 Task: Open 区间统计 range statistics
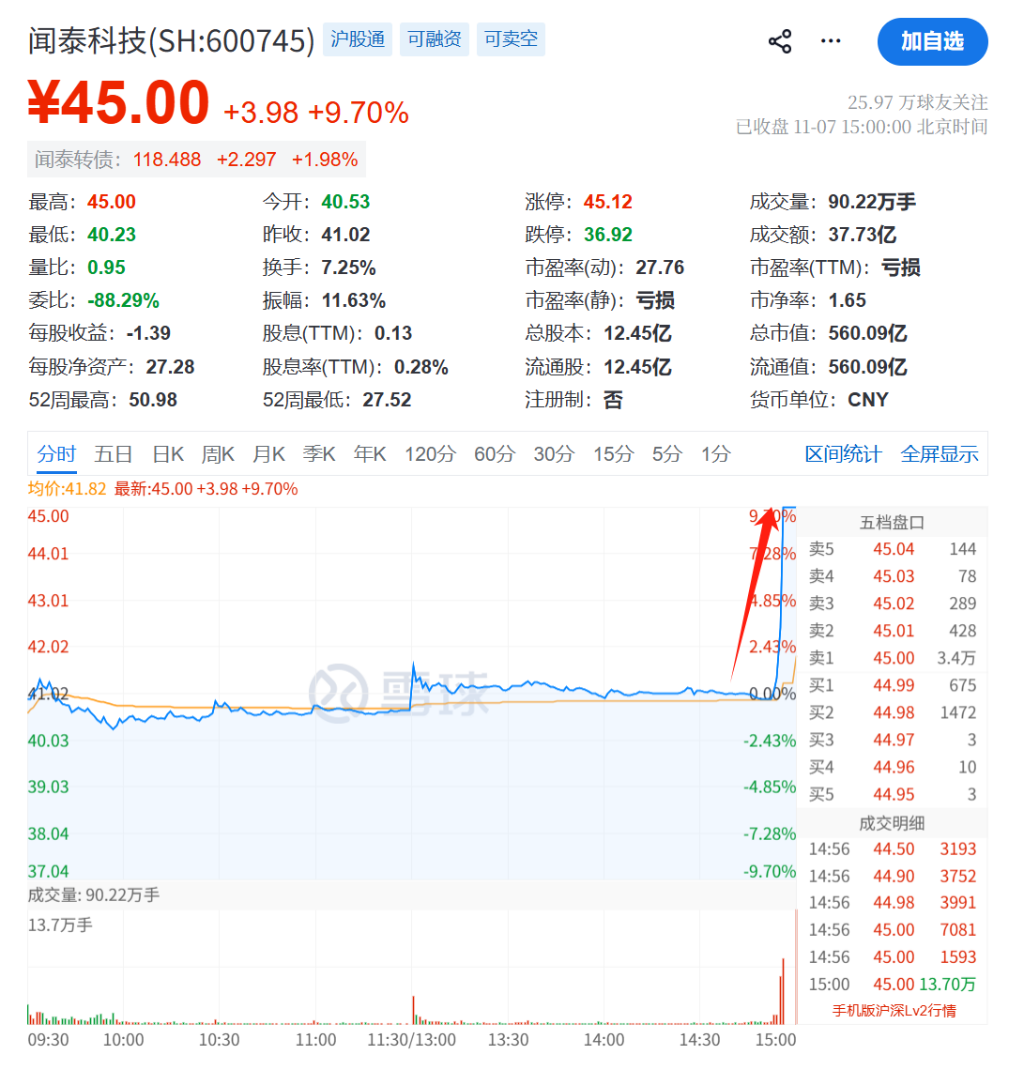click(843, 454)
